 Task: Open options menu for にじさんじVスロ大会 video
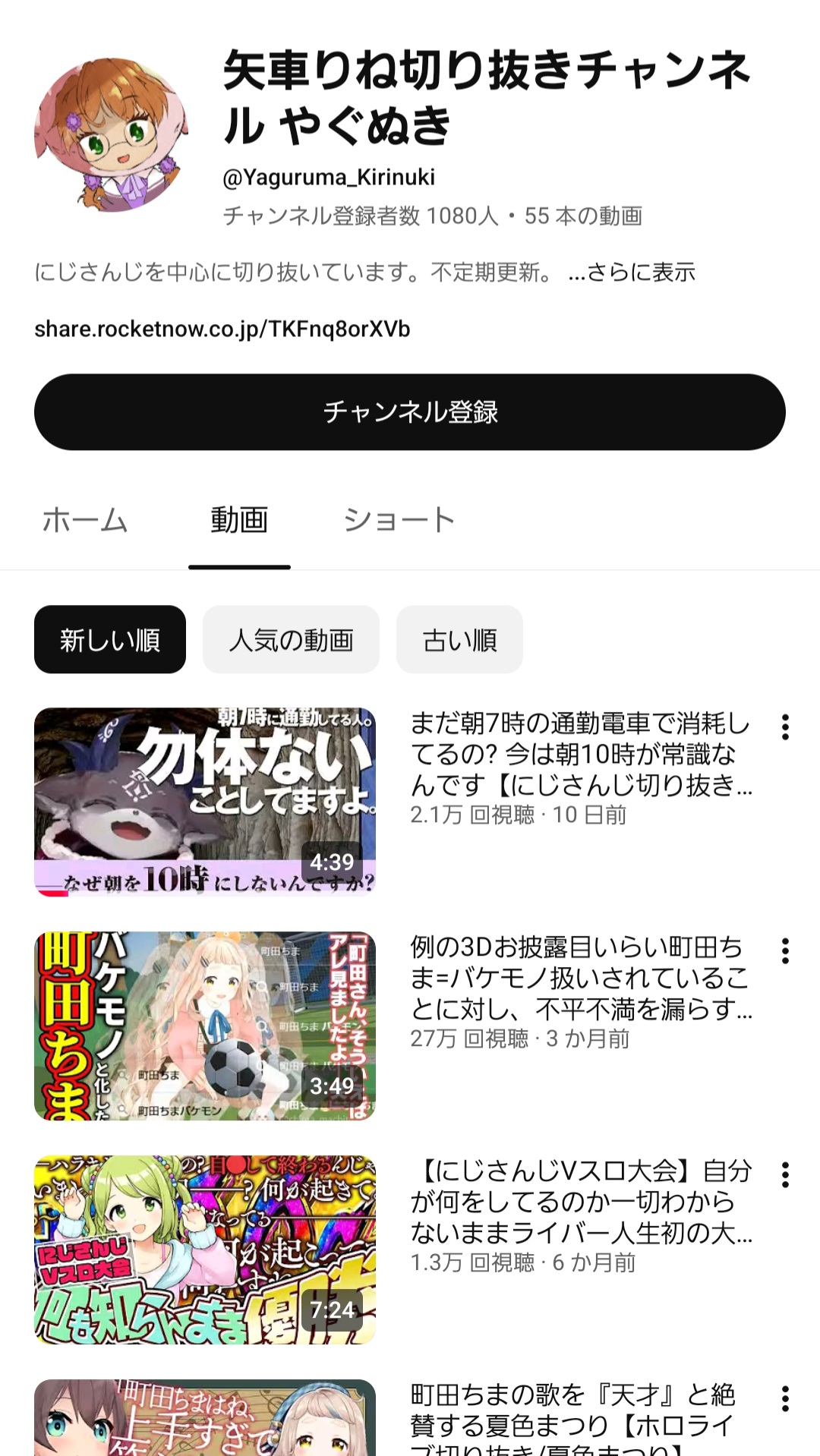point(786,1175)
